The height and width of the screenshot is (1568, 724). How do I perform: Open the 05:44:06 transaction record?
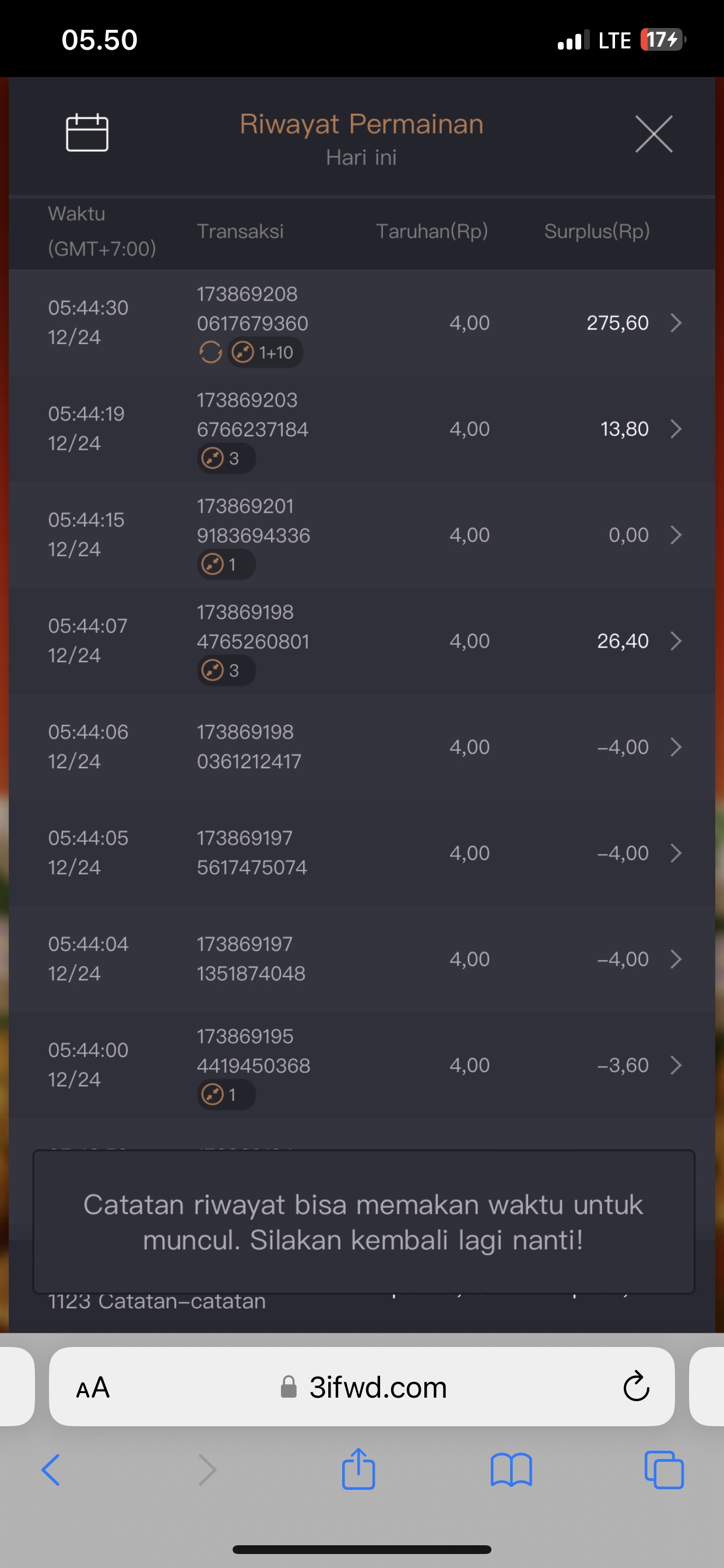point(676,747)
